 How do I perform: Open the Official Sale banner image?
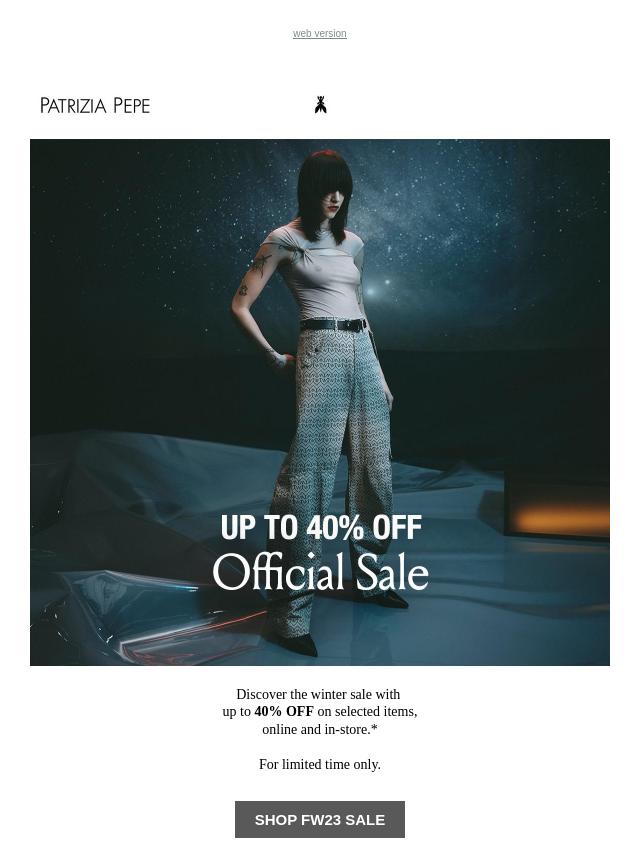(x=319, y=402)
